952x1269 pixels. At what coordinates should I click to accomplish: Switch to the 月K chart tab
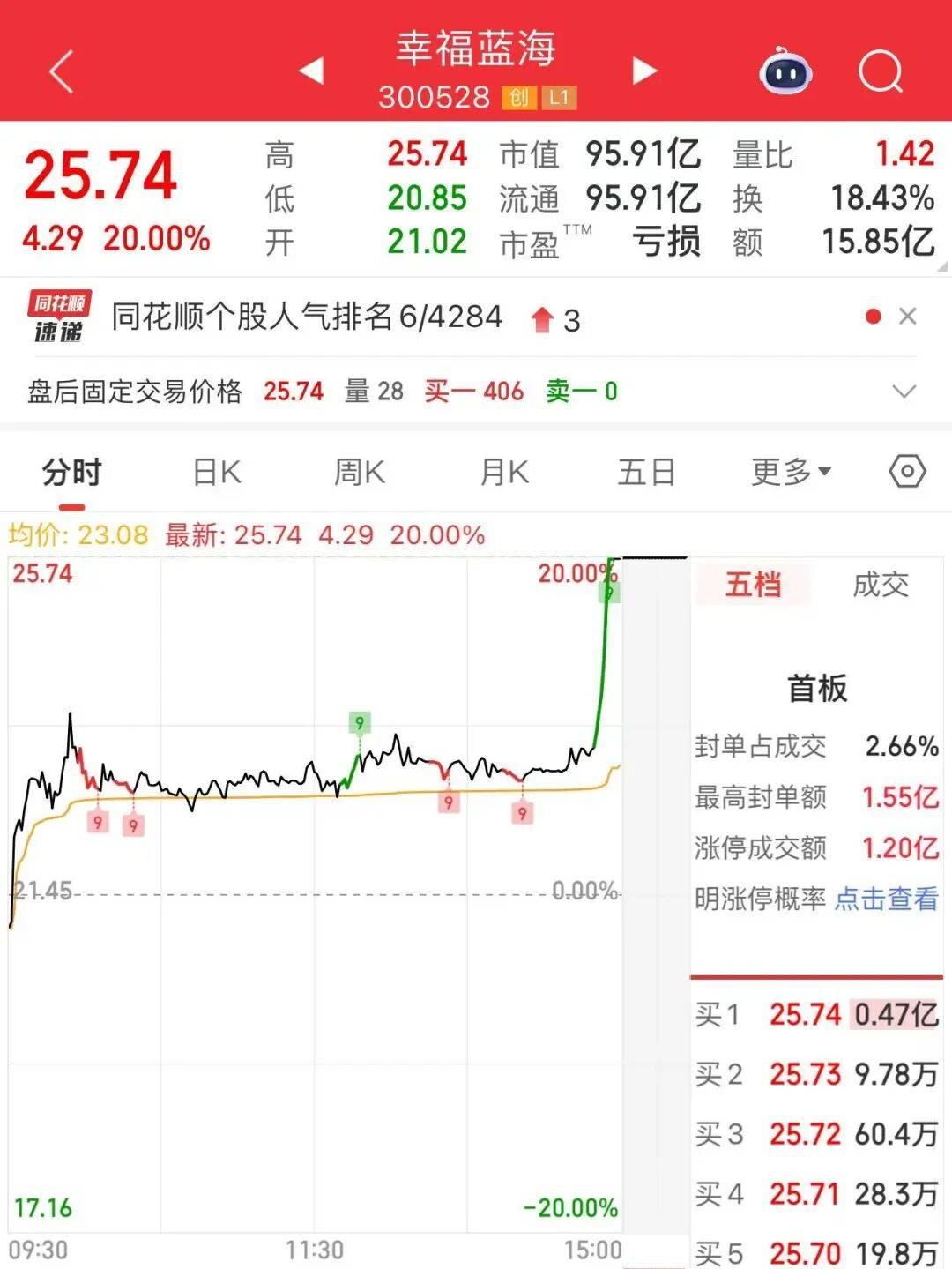click(x=502, y=472)
